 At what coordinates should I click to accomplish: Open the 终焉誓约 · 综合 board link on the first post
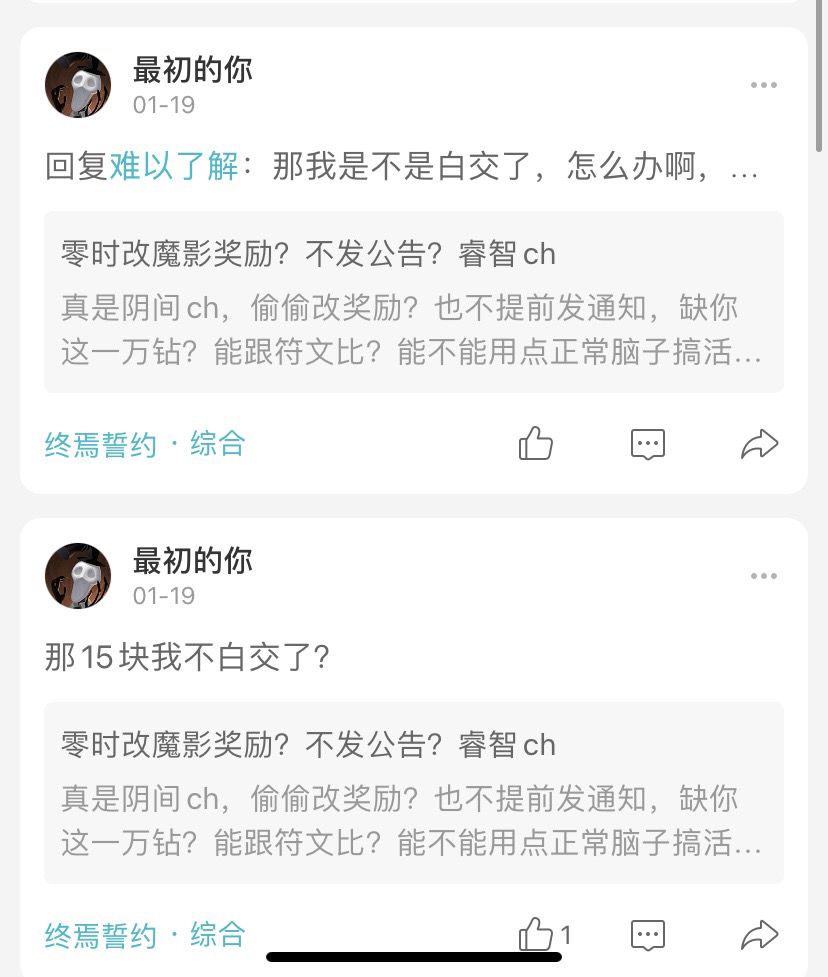click(x=145, y=444)
